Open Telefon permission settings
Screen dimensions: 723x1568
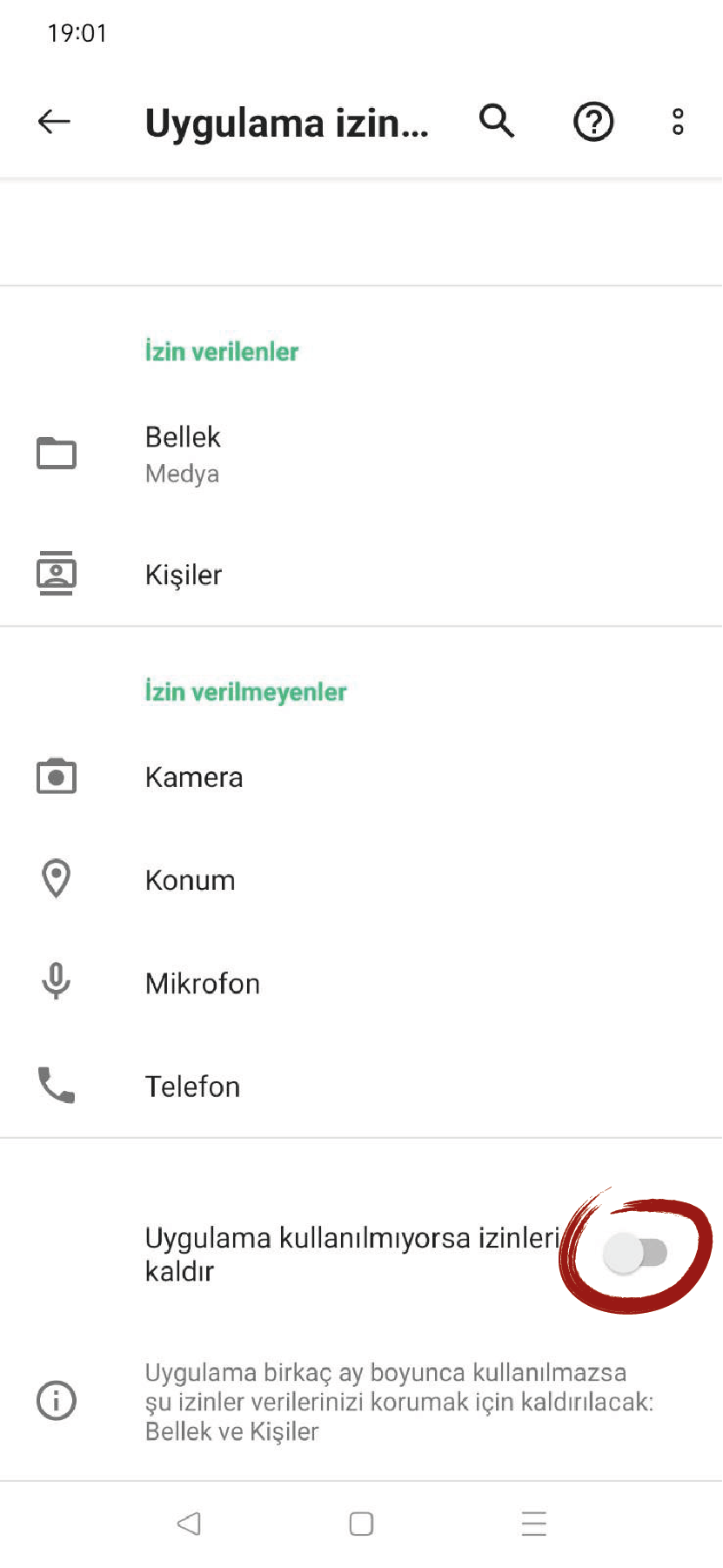tap(361, 1086)
